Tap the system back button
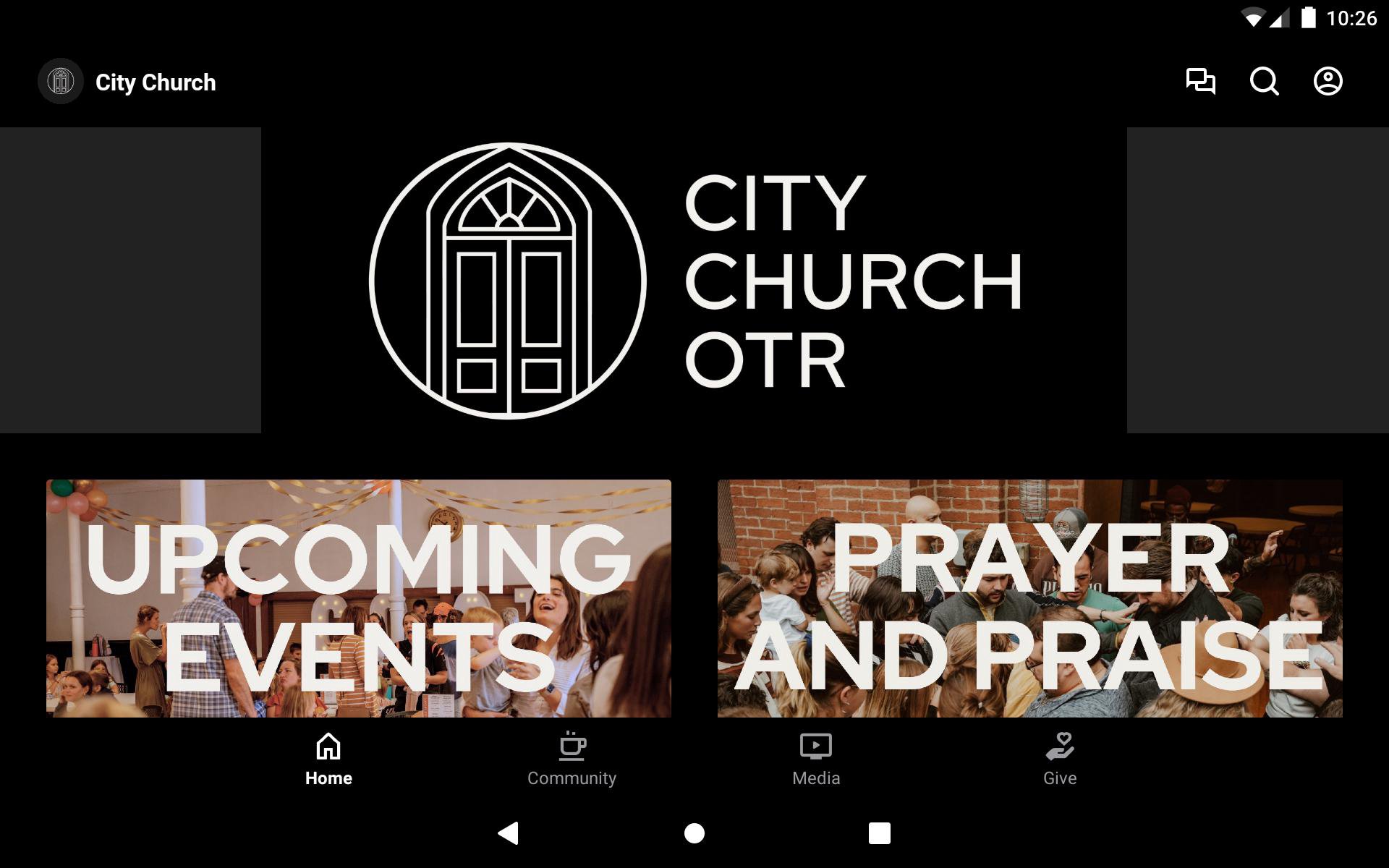Image resolution: width=1389 pixels, height=868 pixels. tap(509, 833)
